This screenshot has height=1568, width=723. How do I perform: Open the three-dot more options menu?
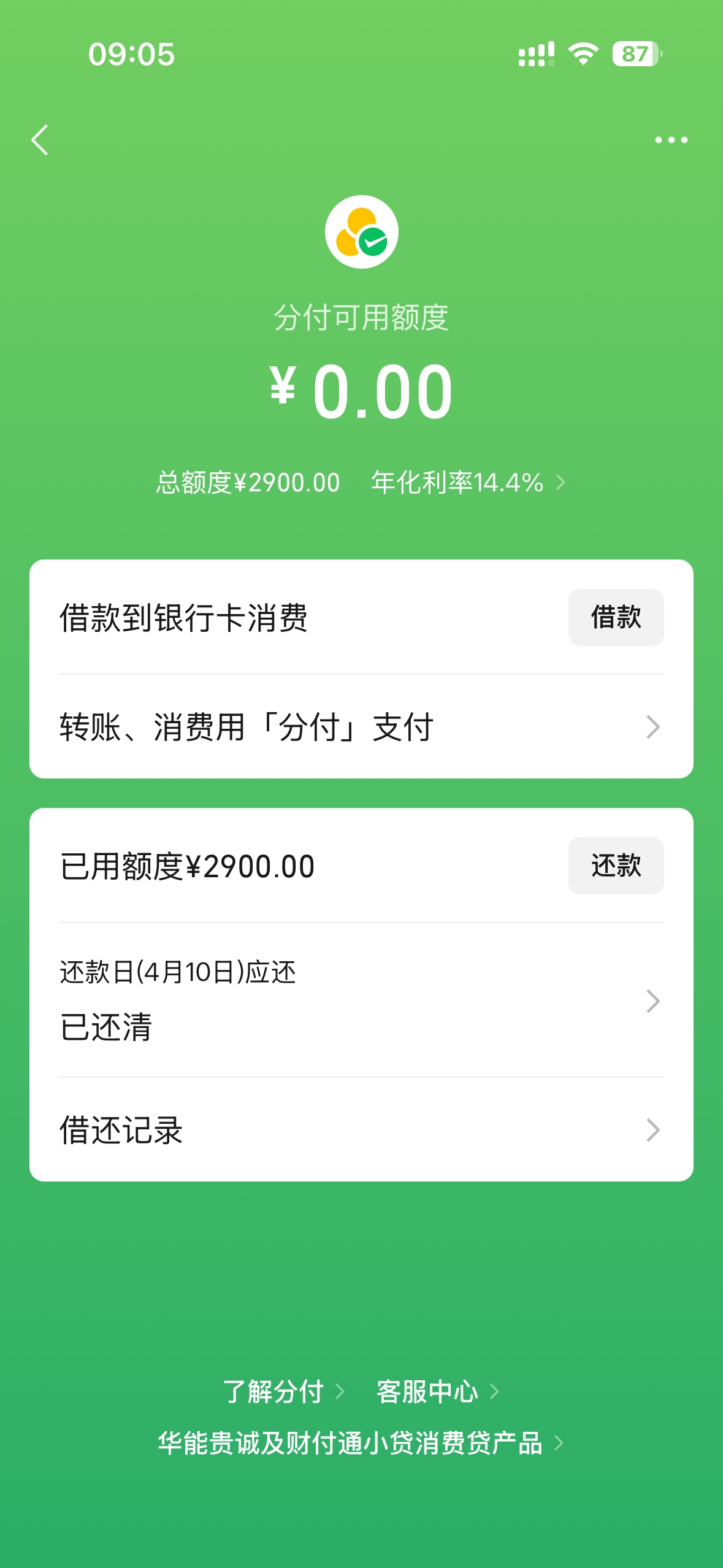[x=671, y=140]
